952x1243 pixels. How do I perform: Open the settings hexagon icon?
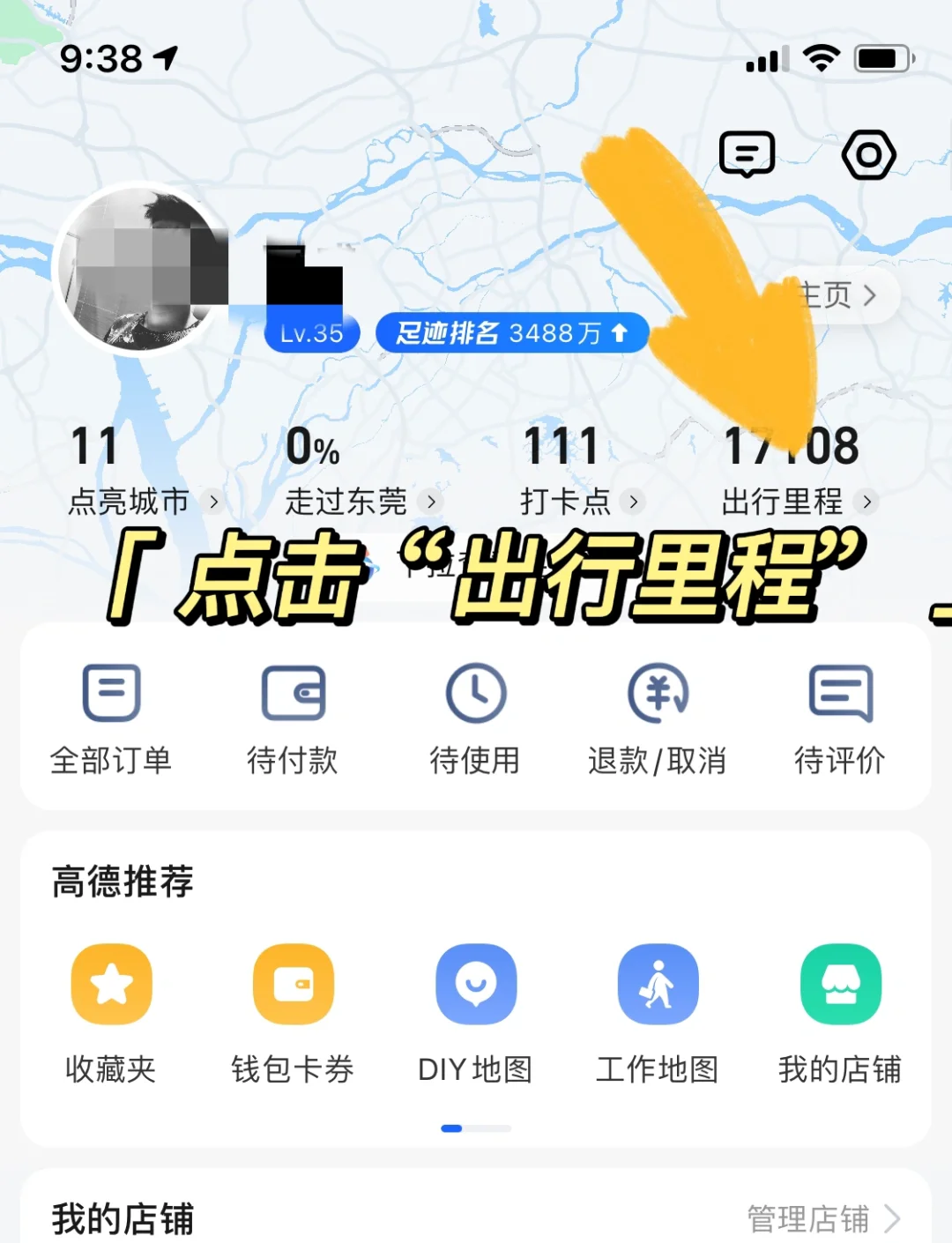pos(868,155)
